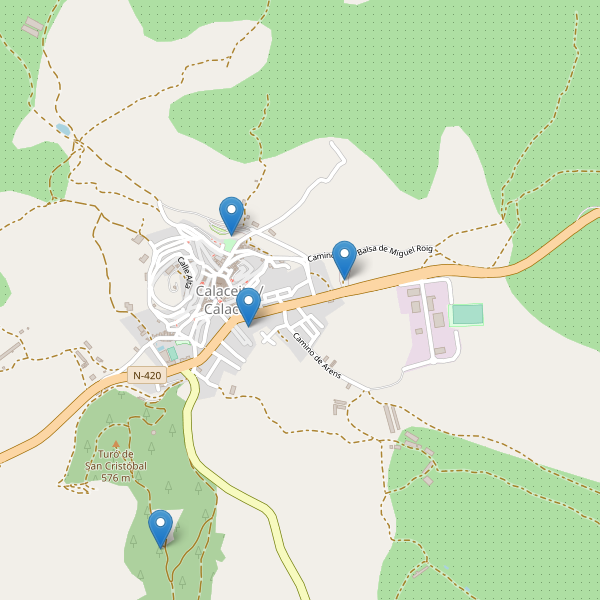The height and width of the screenshot is (600, 600).
Task: Select the marker south of Turó de San Cristóbal
Action: [160, 527]
